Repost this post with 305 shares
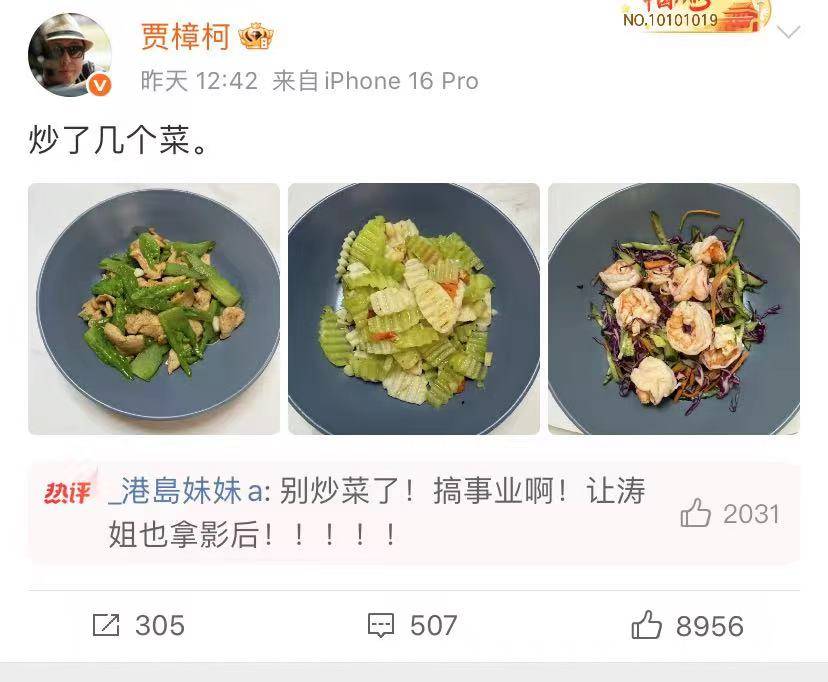 click(138, 626)
